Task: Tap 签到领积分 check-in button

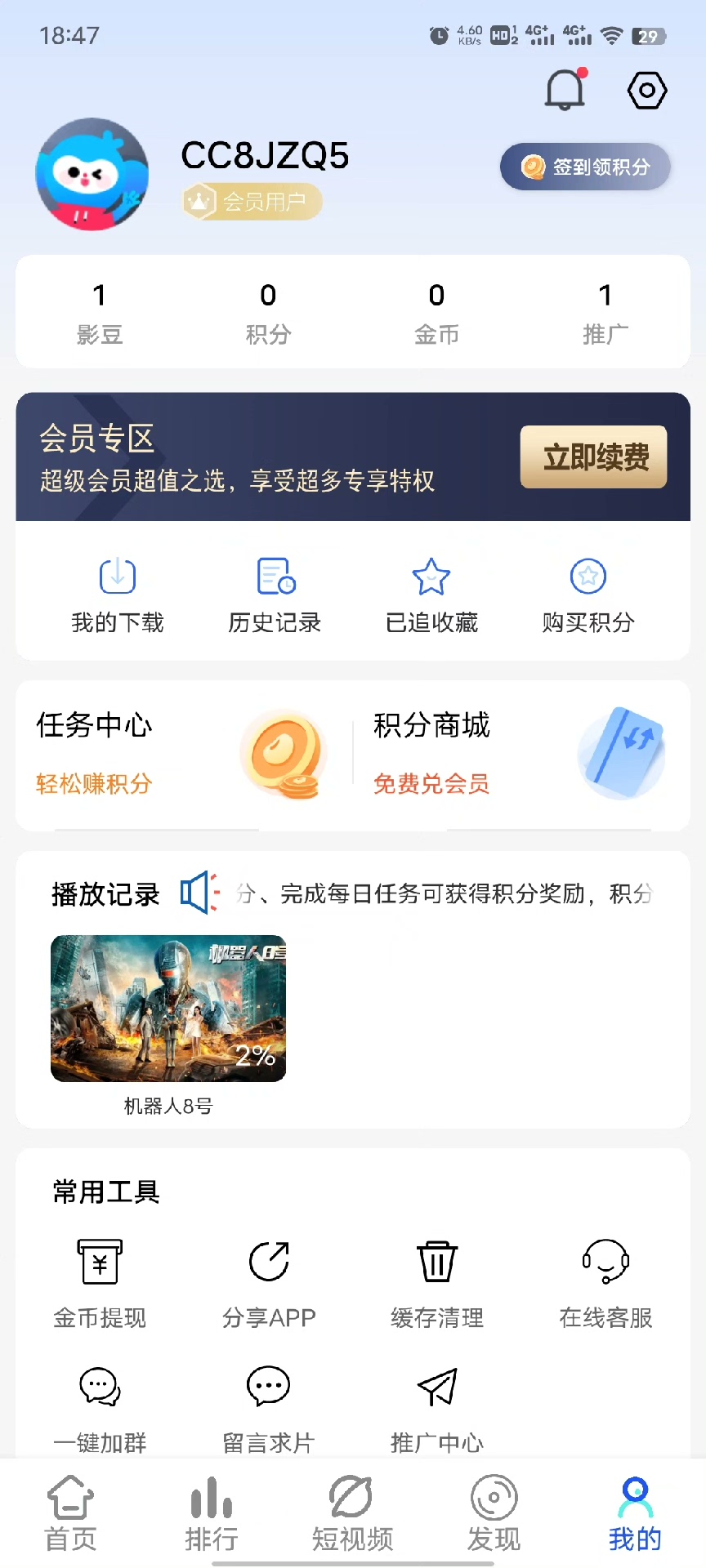Action: tap(586, 167)
